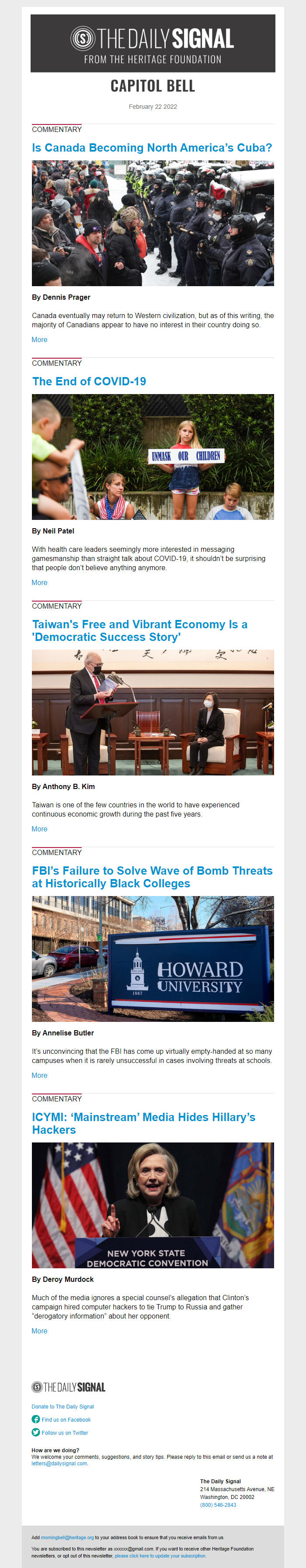Open More under Dennis Prager's commentary
This screenshot has width=306, height=1568.
click(40, 339)
